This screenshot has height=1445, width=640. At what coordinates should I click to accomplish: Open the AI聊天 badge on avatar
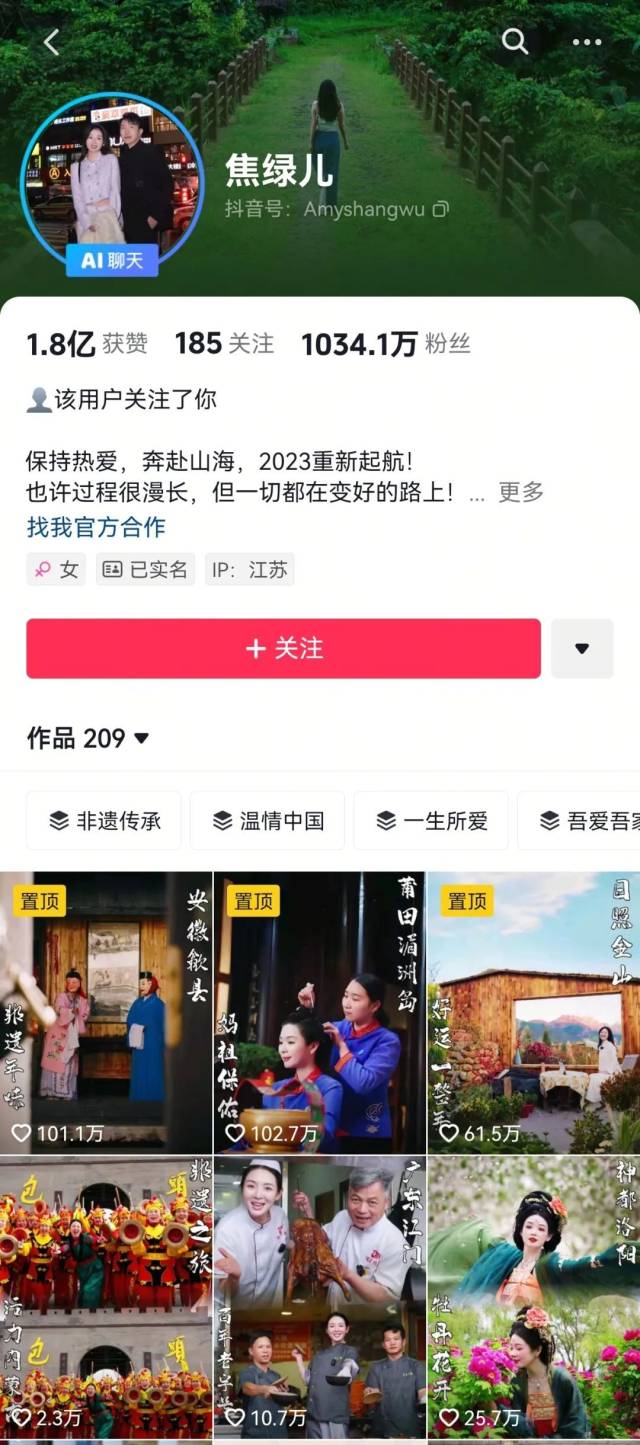click(x=112, y=261)
